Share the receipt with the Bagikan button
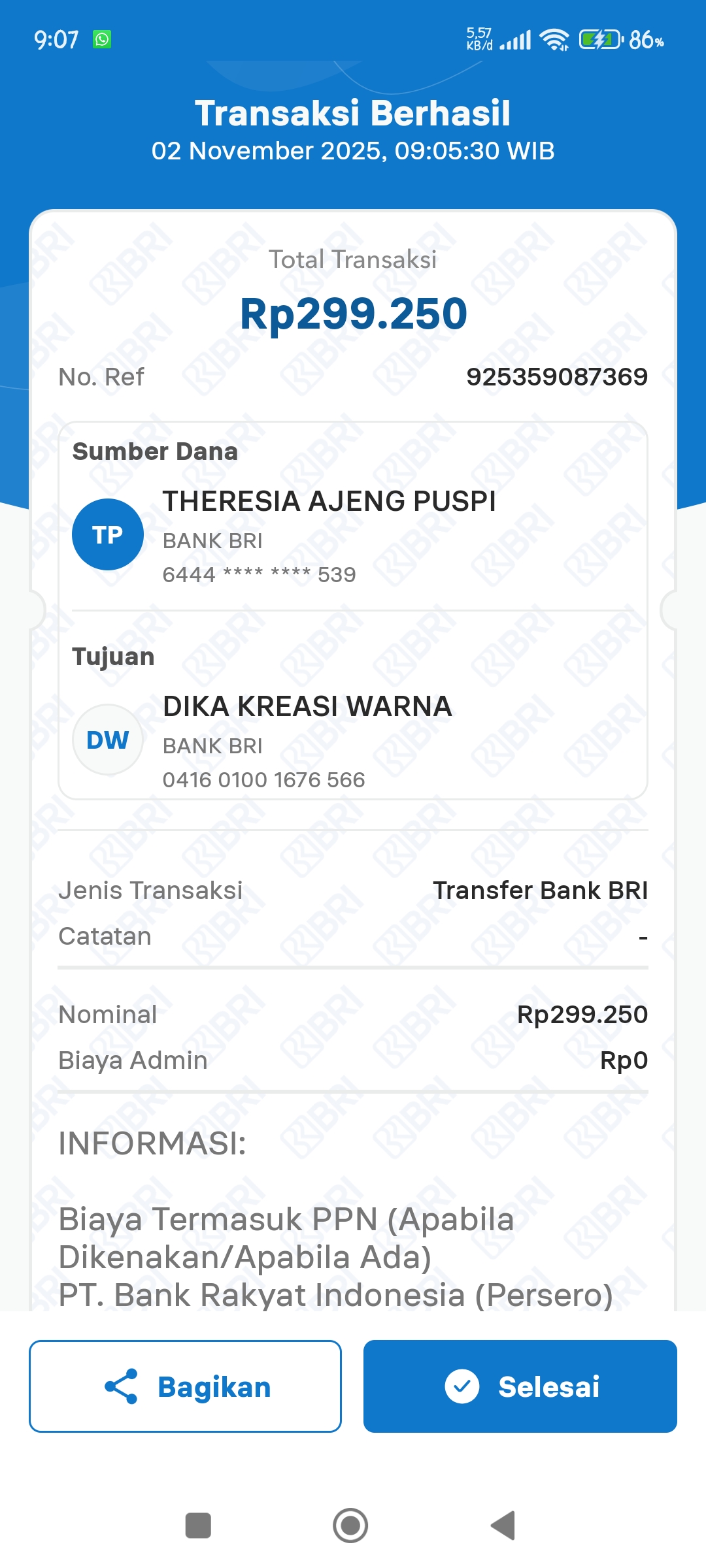This screenshot has height=1568, width=706. point(185,1386)
